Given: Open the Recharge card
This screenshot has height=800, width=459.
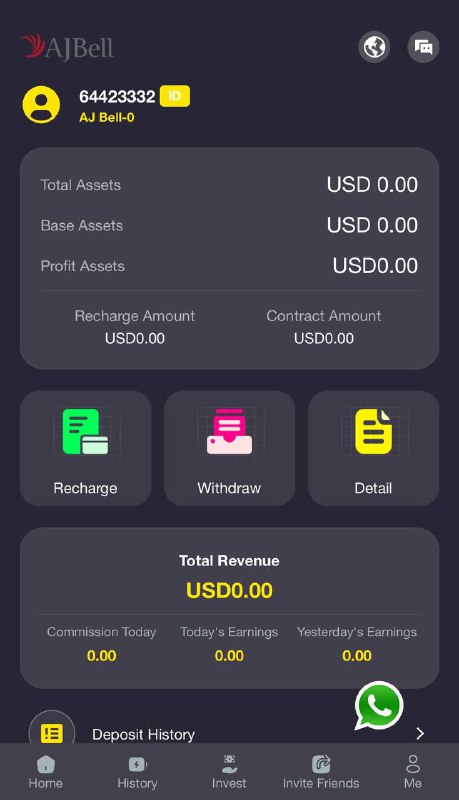Looking at the screenshot, I should coord(86,448).
